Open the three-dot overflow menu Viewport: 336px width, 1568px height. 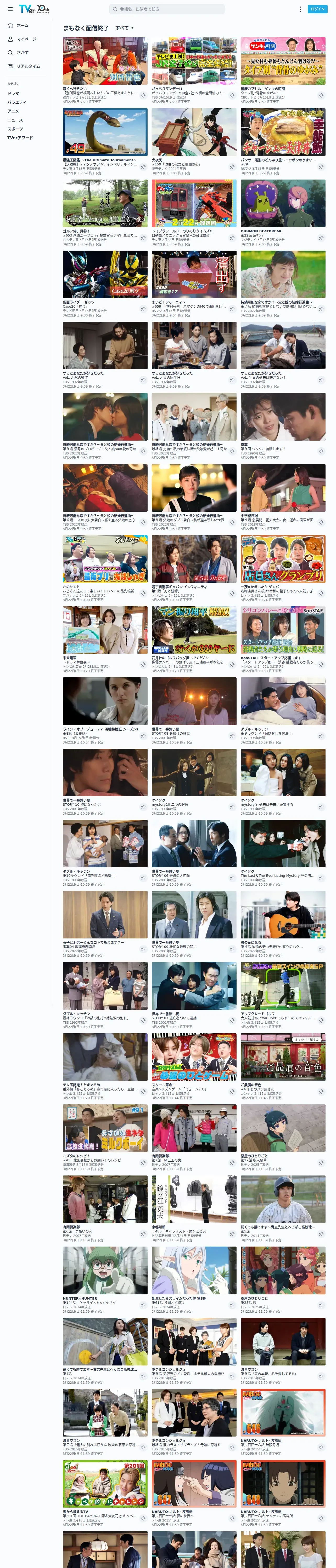coord(300,9)
